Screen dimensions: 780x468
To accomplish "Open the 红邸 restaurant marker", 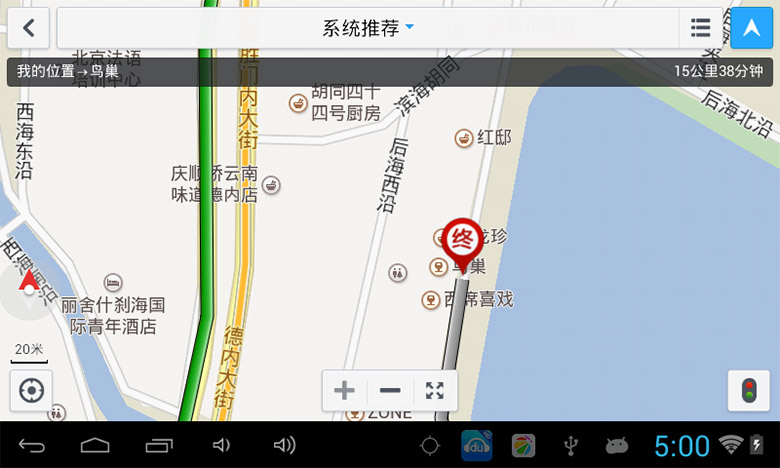I will point(464,138).
